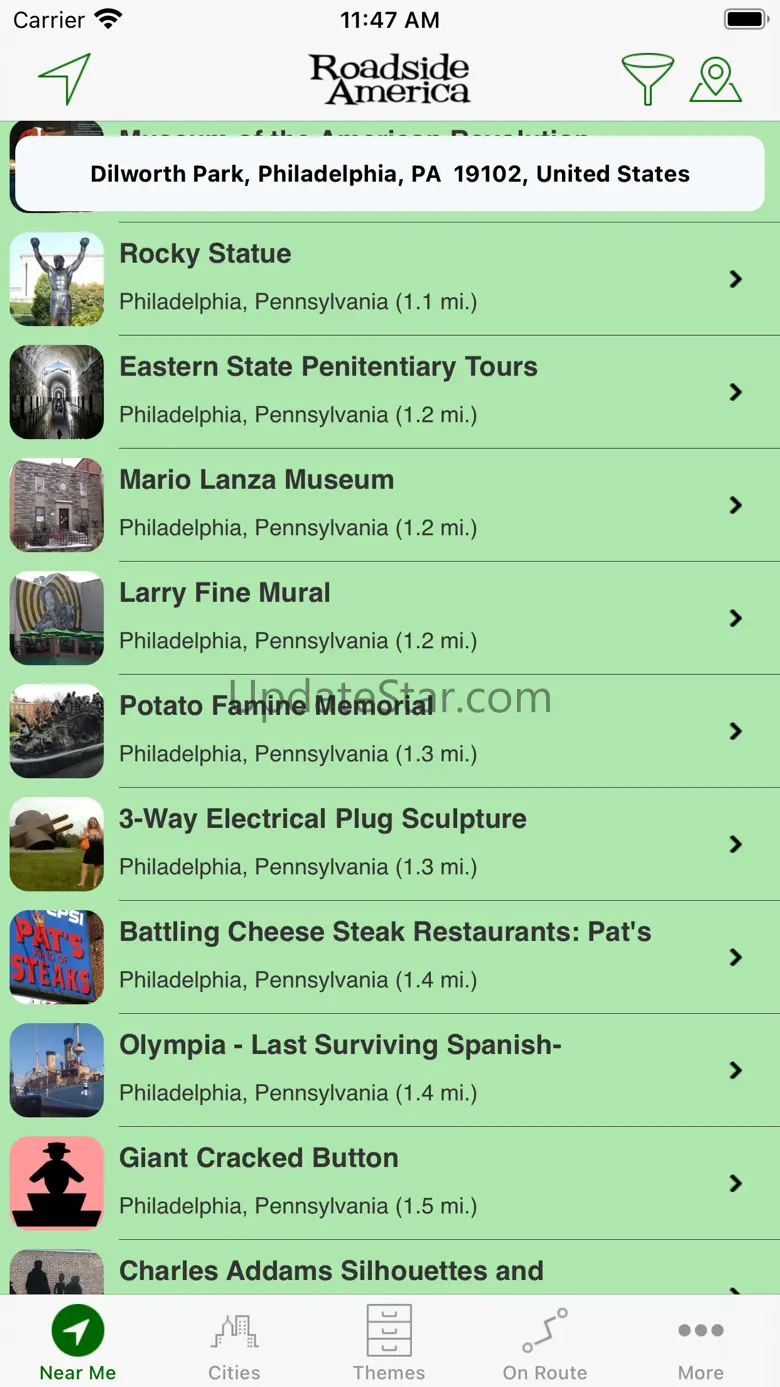Open the map pin view
The height and width of the screenshot is (1387, 780).
pos(716,79)
